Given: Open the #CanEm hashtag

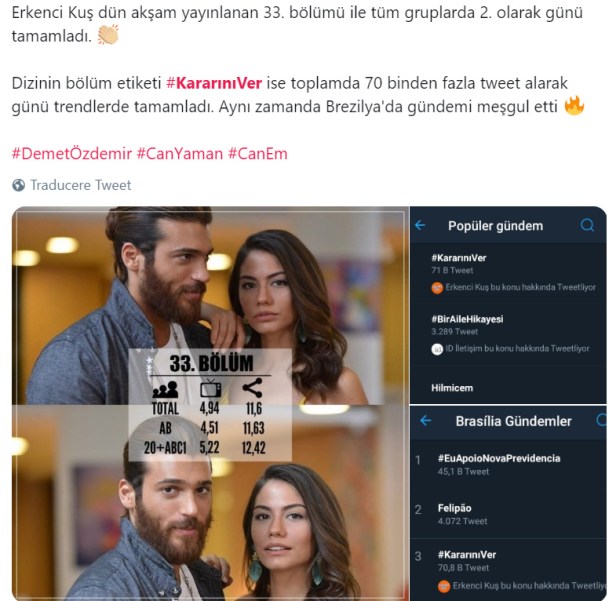Looking at the screenshot, I should click(257, 152).
